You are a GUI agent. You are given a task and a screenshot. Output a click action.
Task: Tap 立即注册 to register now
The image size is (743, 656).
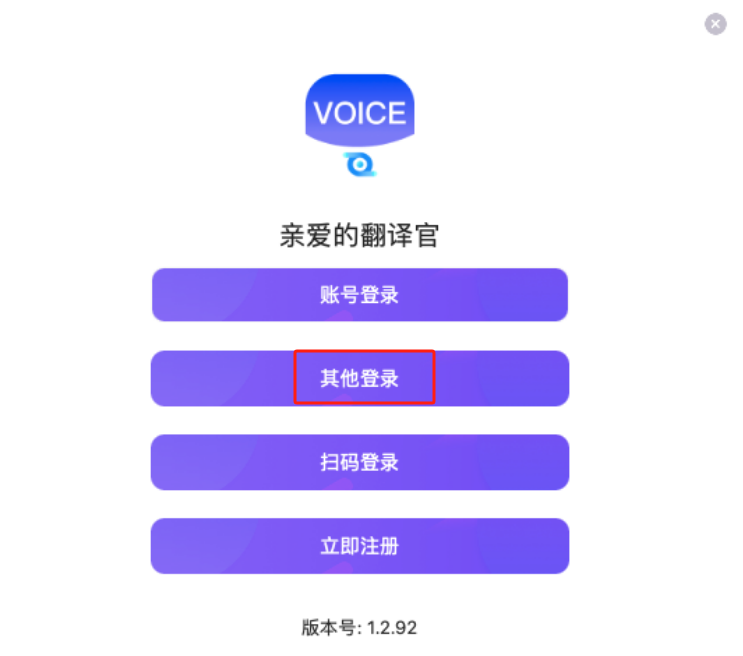pyautogui.click(x=360, y=546)
